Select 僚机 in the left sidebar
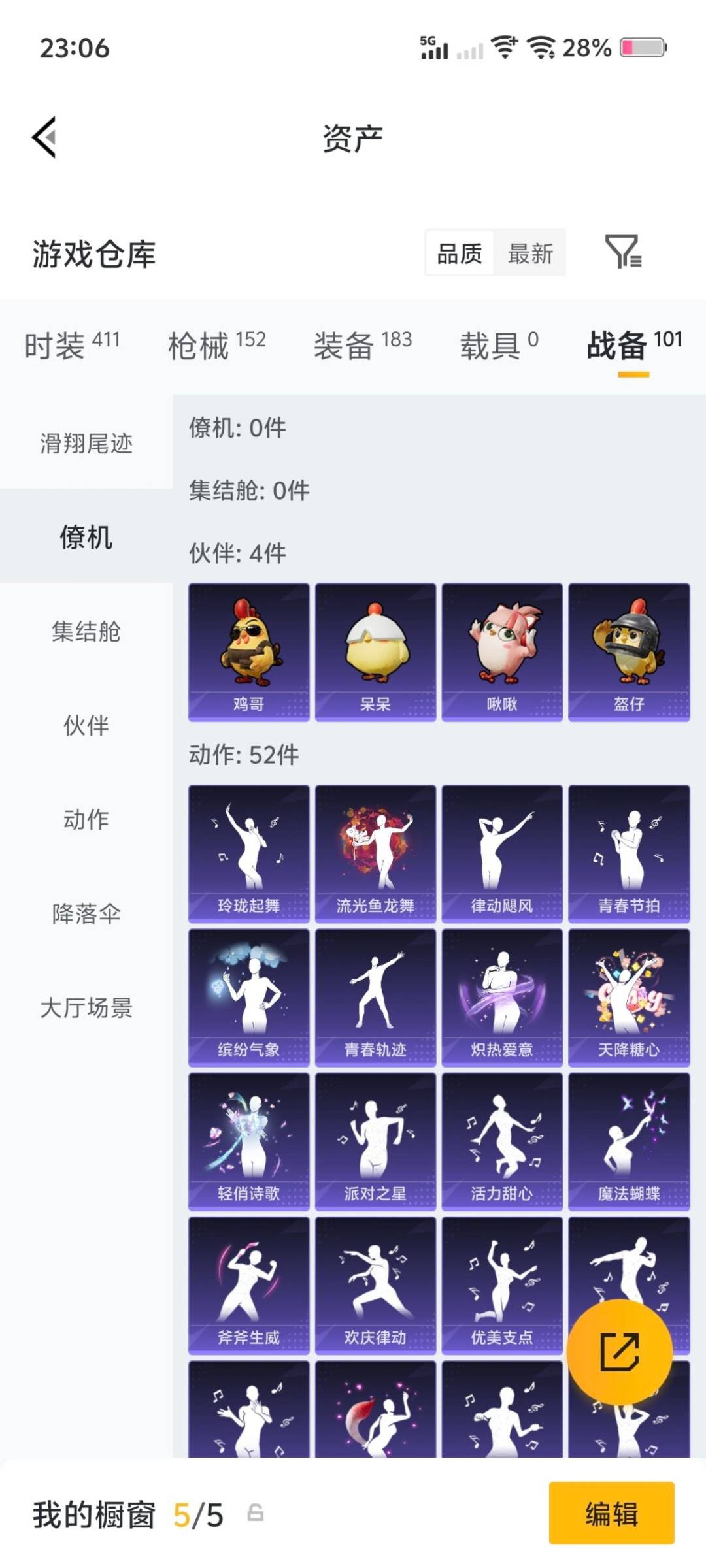Screen dimensions: 706x1568 click(86, 534)
